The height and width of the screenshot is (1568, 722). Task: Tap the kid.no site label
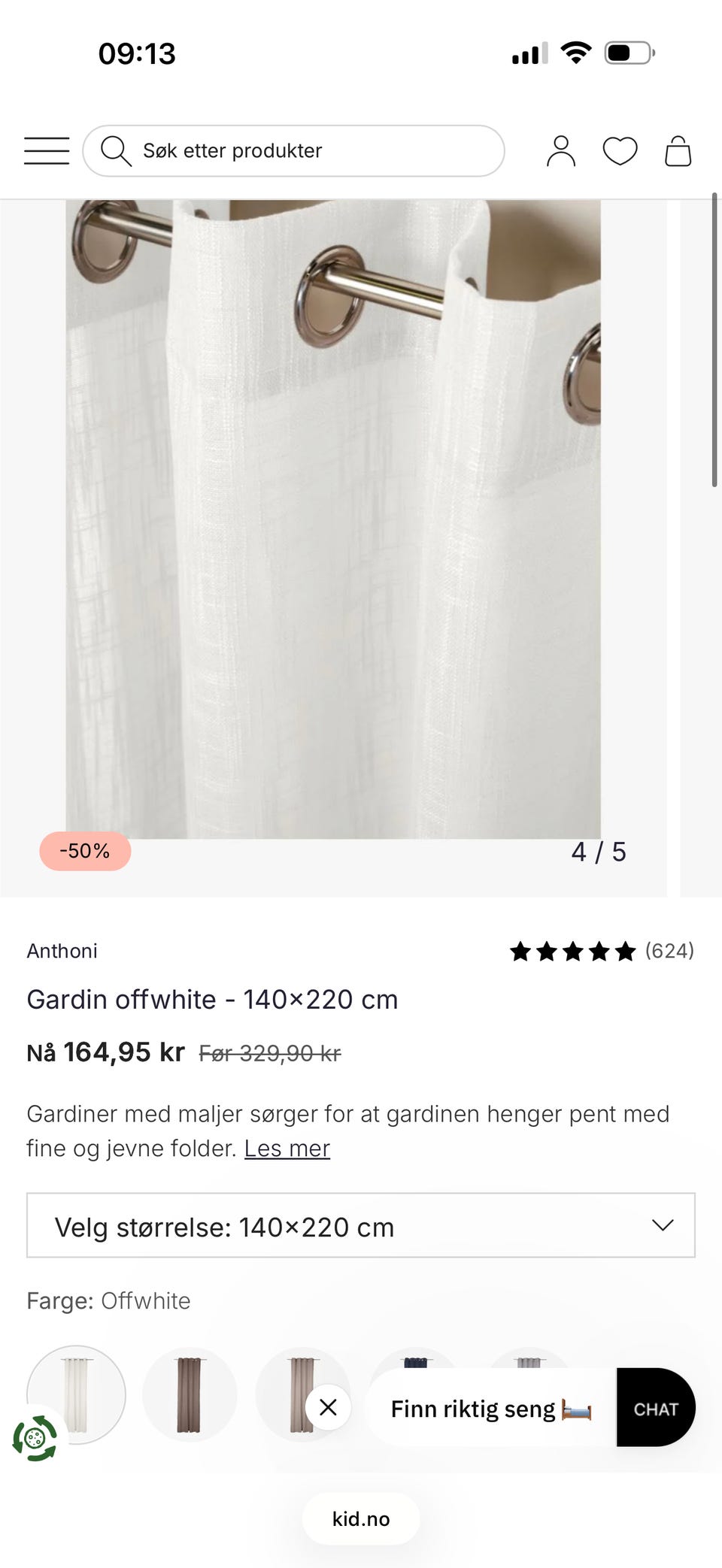[360, 1518]
